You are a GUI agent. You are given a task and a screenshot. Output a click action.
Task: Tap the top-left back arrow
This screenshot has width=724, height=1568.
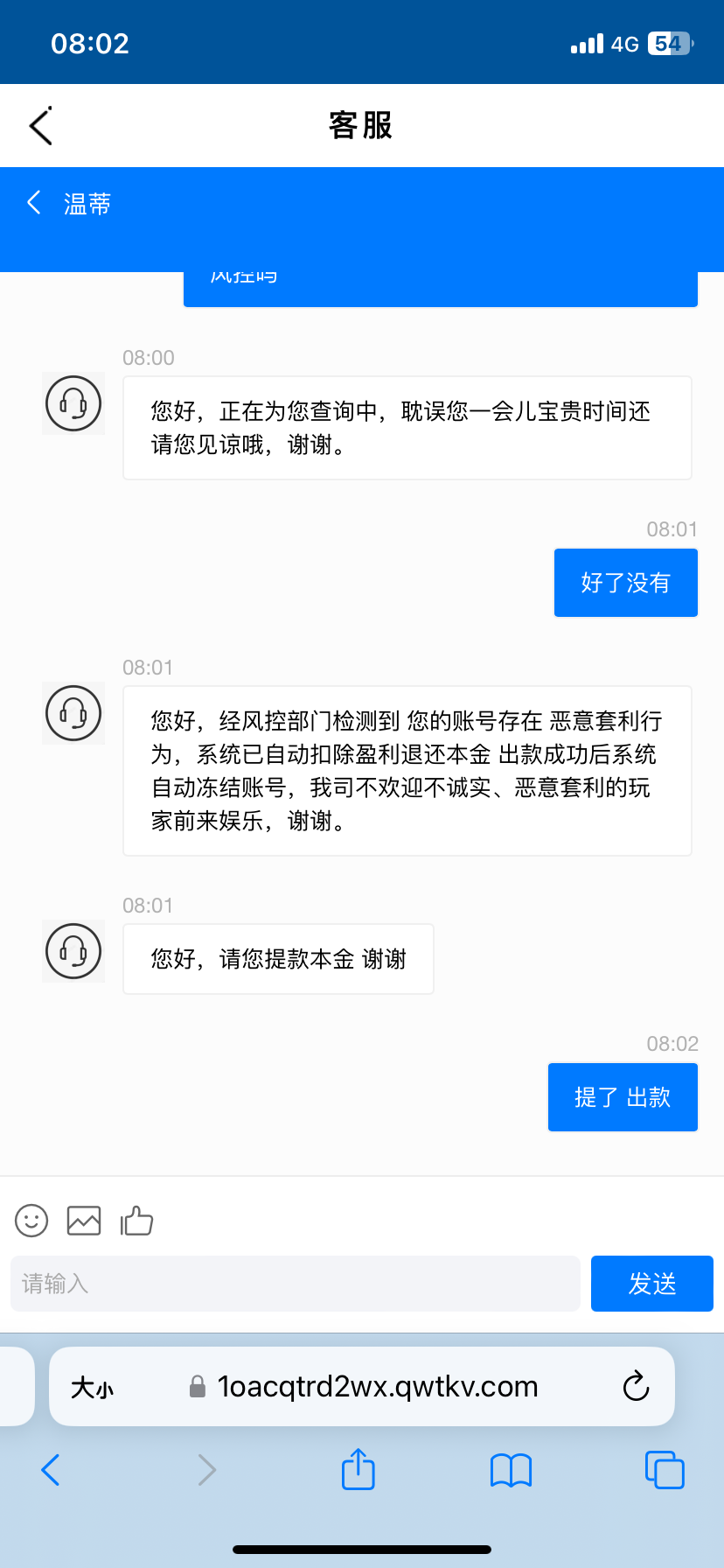pos(42,125)
